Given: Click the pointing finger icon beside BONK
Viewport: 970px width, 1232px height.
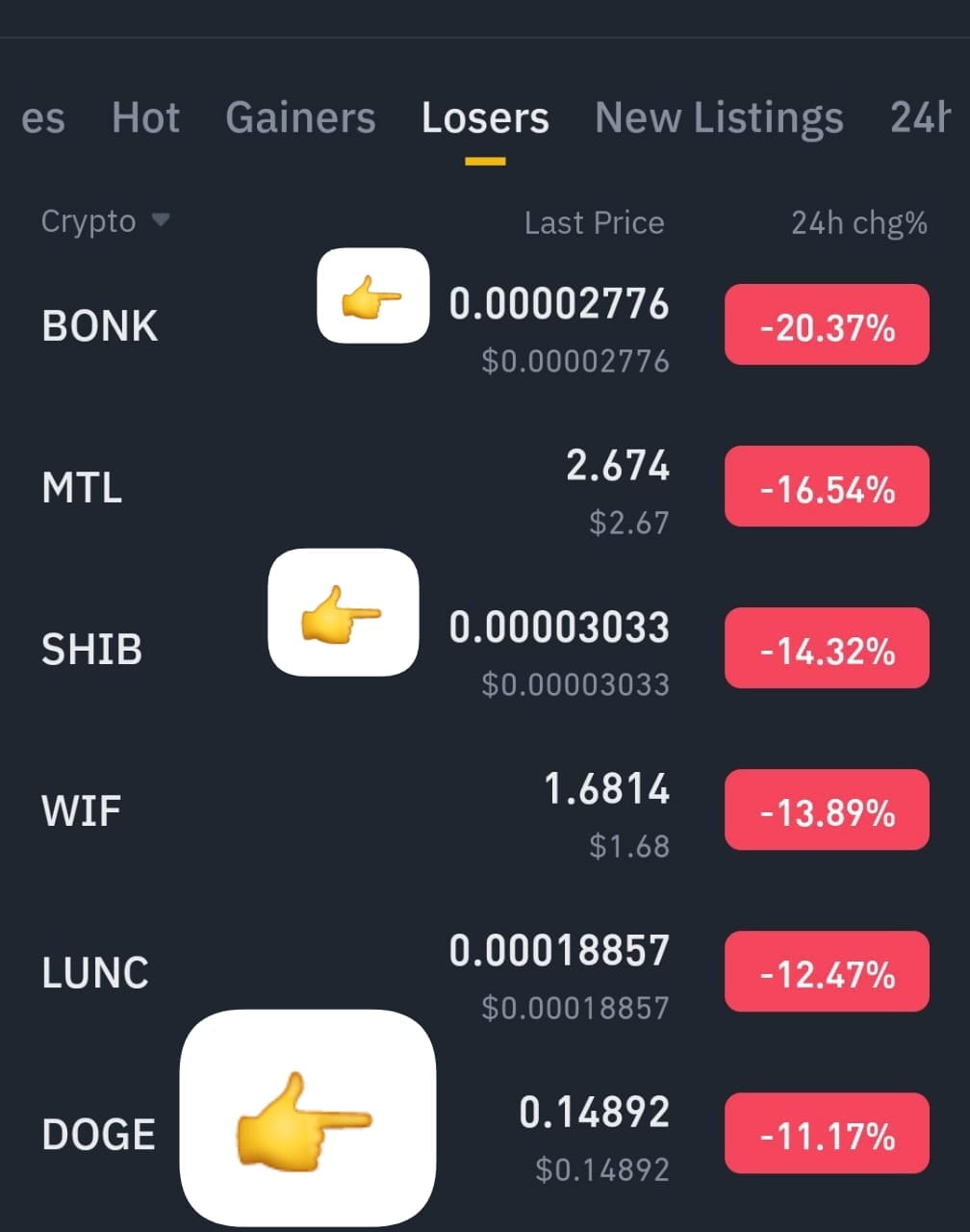Looking at the screenshot, I should (x=372, y=296).
